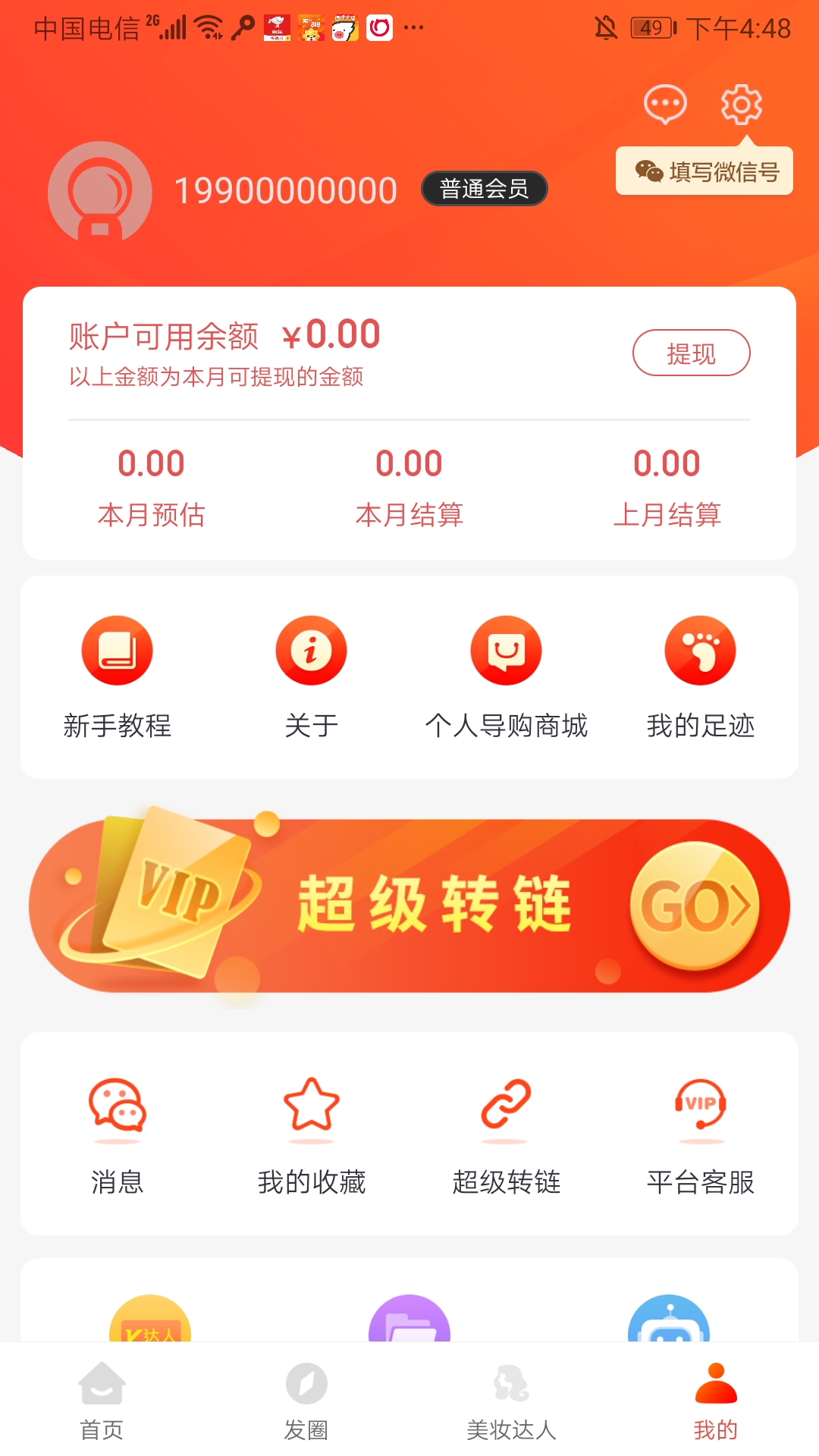
Task: Tap 填写微信号 to add WeChat ID
Action: click(704, 171)
